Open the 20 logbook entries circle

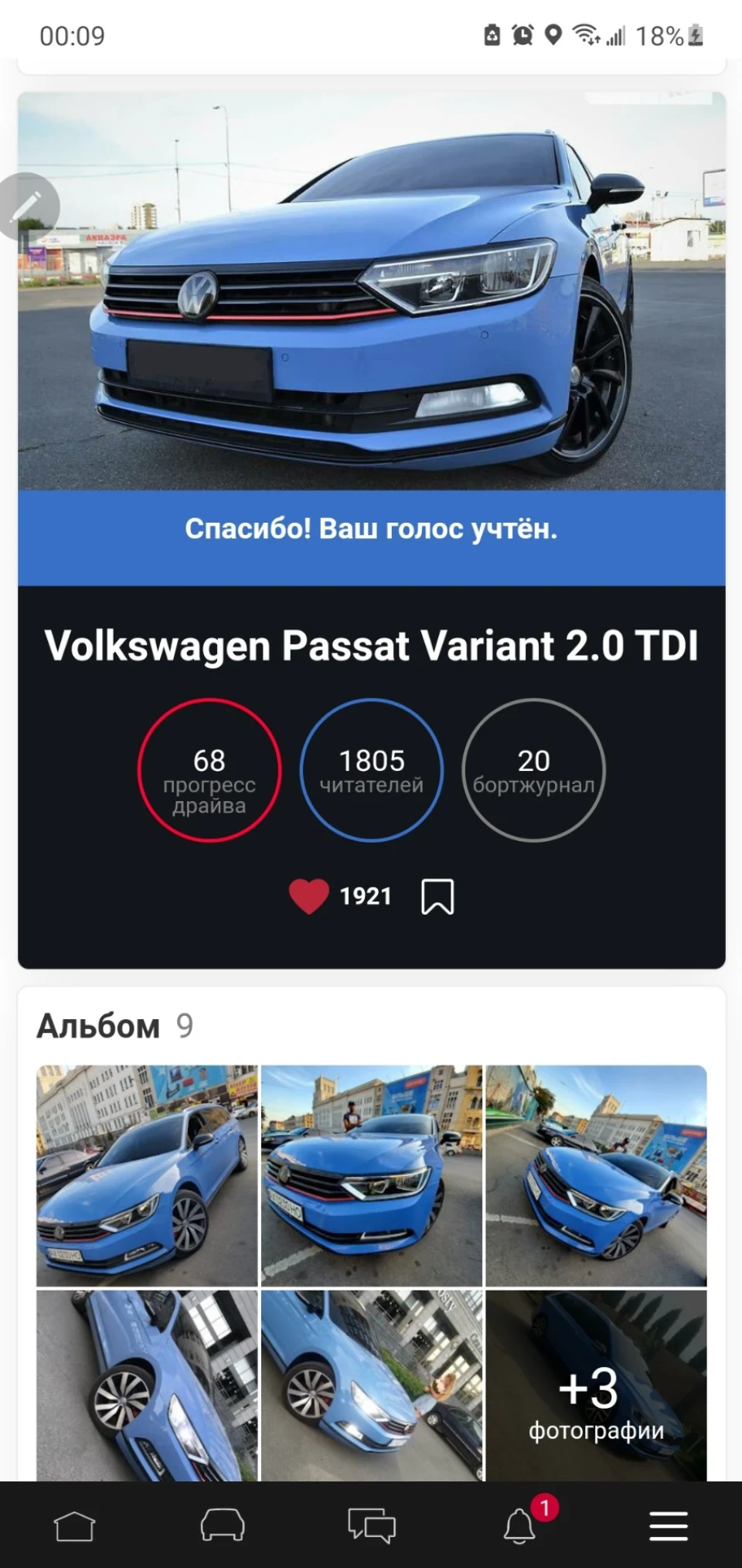533,770
